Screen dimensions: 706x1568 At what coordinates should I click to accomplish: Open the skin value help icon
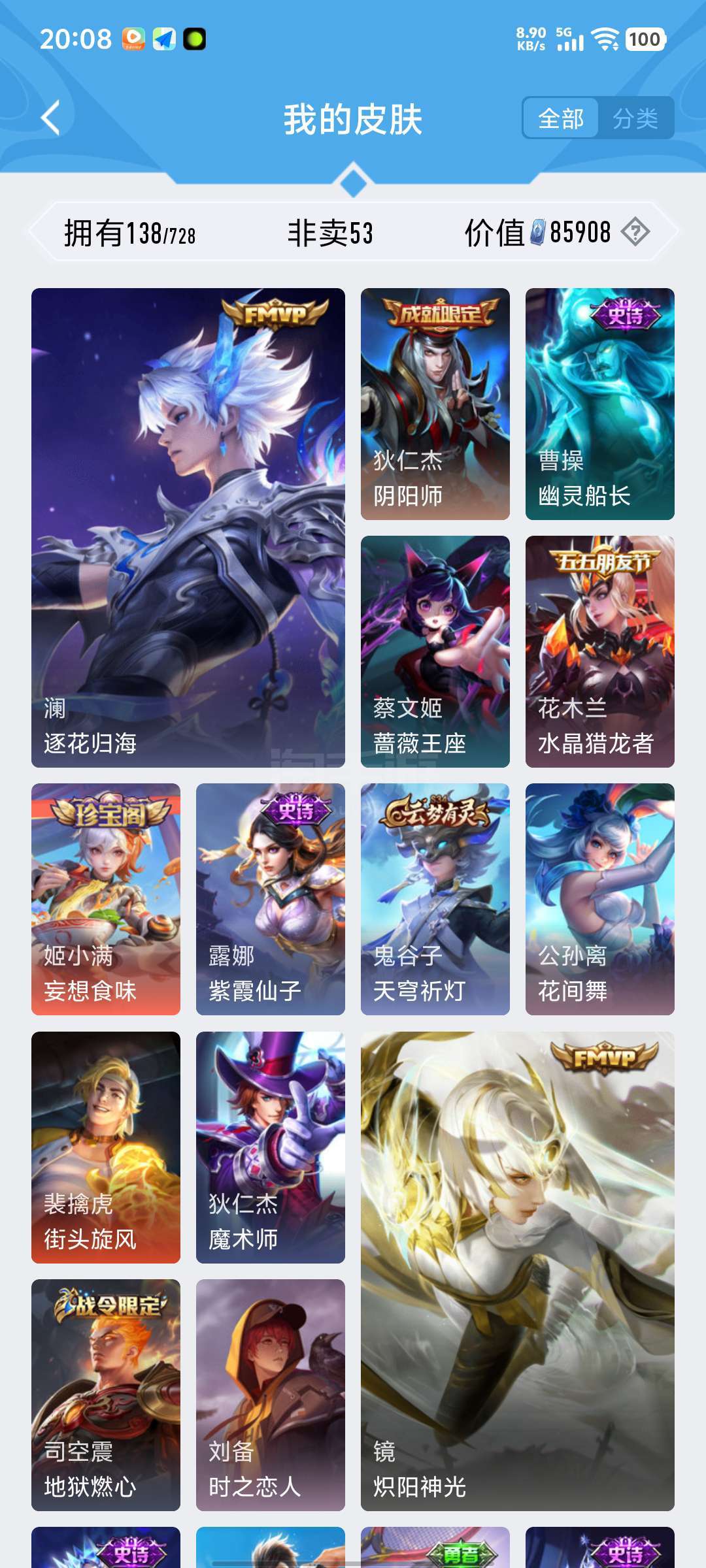click(x=635, y=232)
